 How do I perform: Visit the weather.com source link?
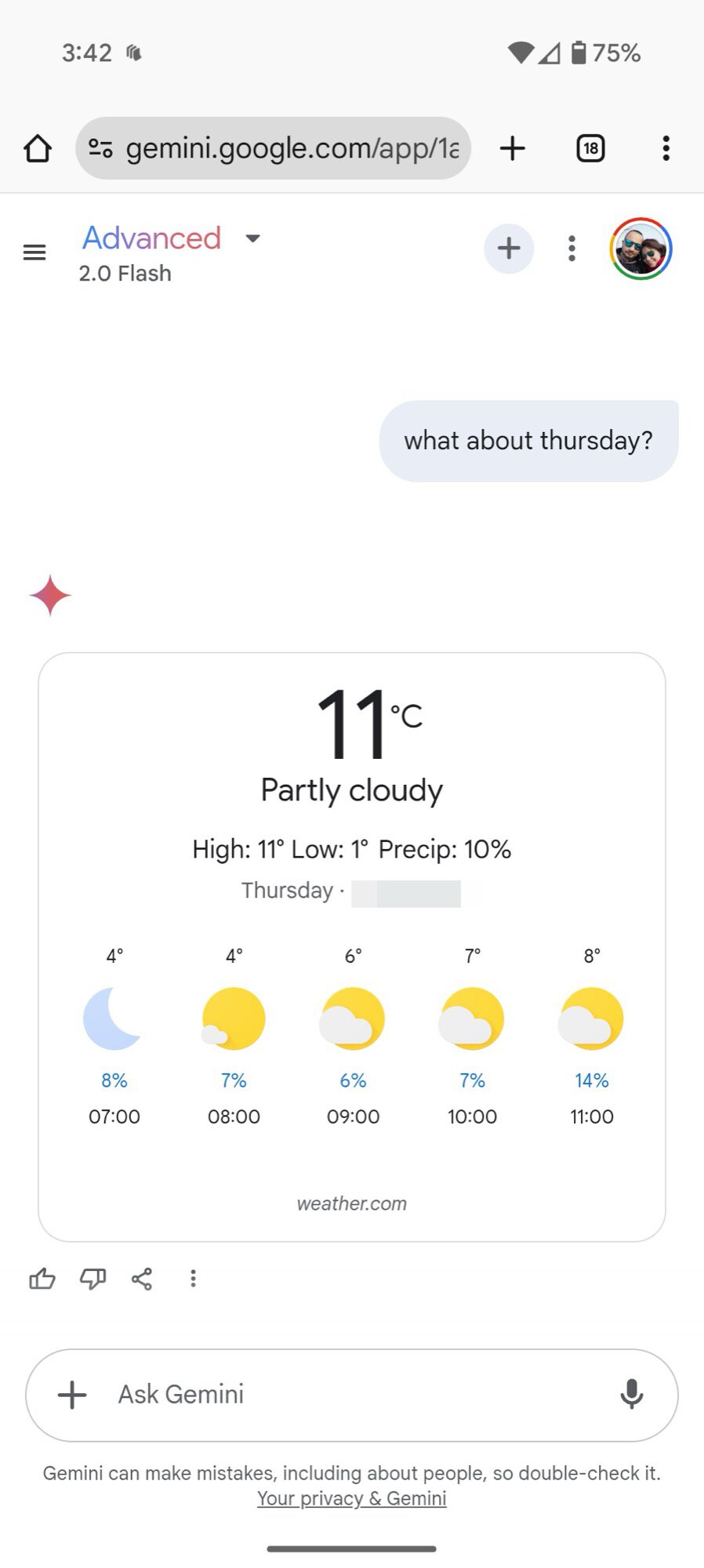(x=351, y=1203)
